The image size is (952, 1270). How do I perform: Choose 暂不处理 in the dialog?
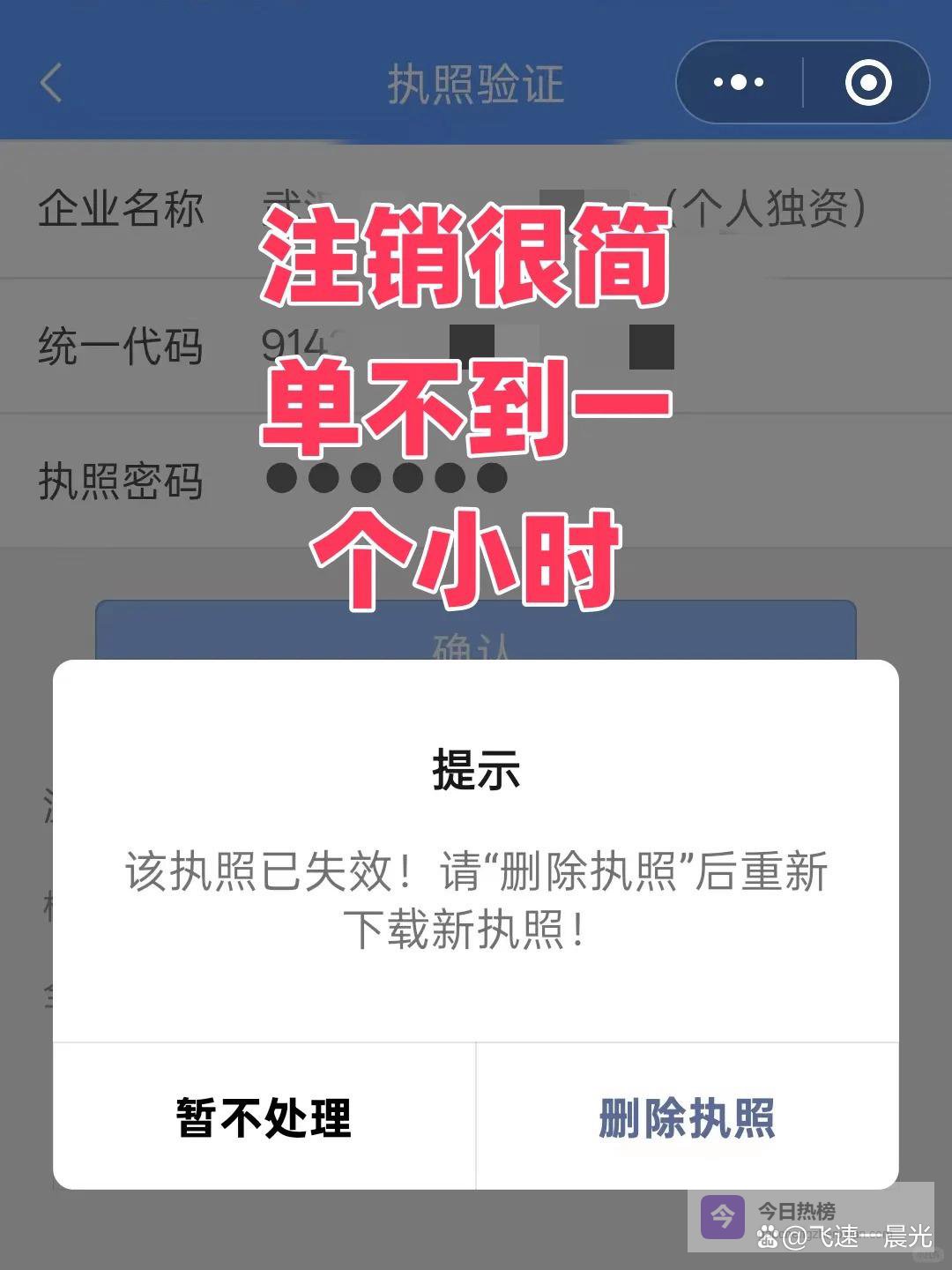point(264,1117)
